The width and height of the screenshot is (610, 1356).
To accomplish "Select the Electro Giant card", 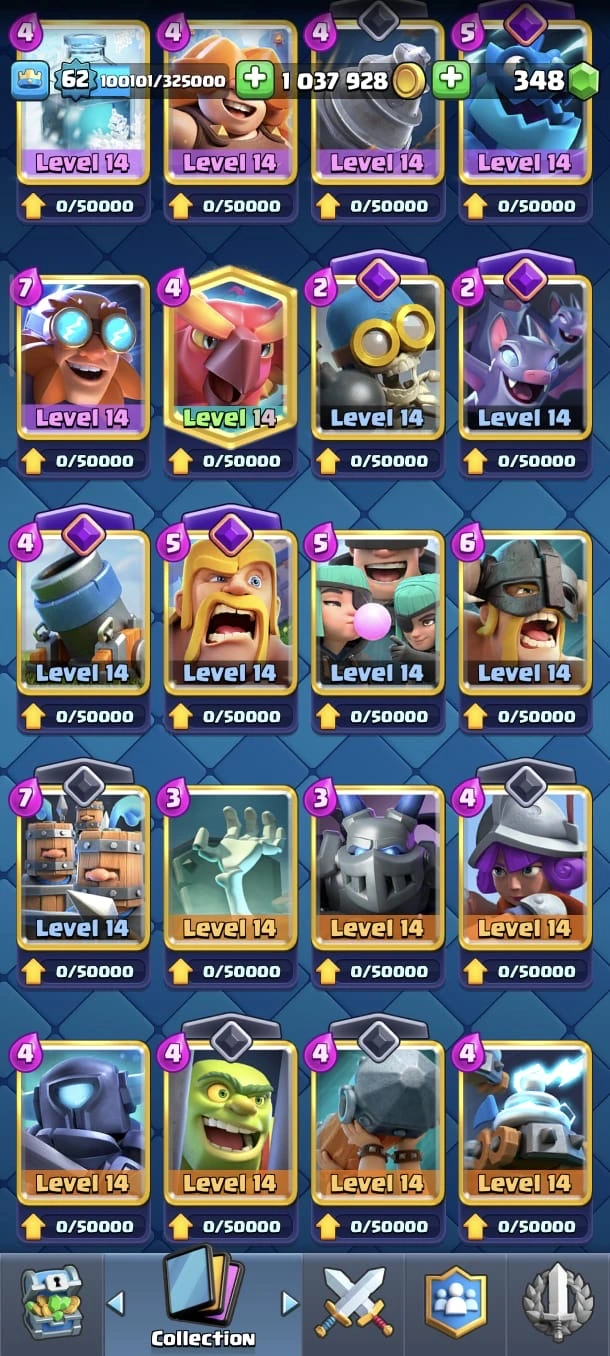I will [x=82, y=355].
